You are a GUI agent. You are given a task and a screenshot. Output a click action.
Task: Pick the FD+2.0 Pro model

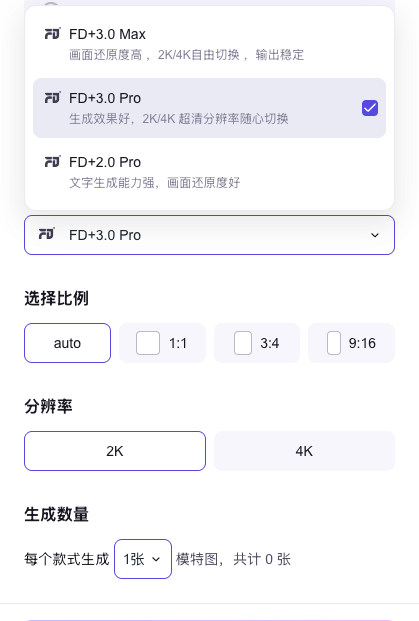(209, 172)
